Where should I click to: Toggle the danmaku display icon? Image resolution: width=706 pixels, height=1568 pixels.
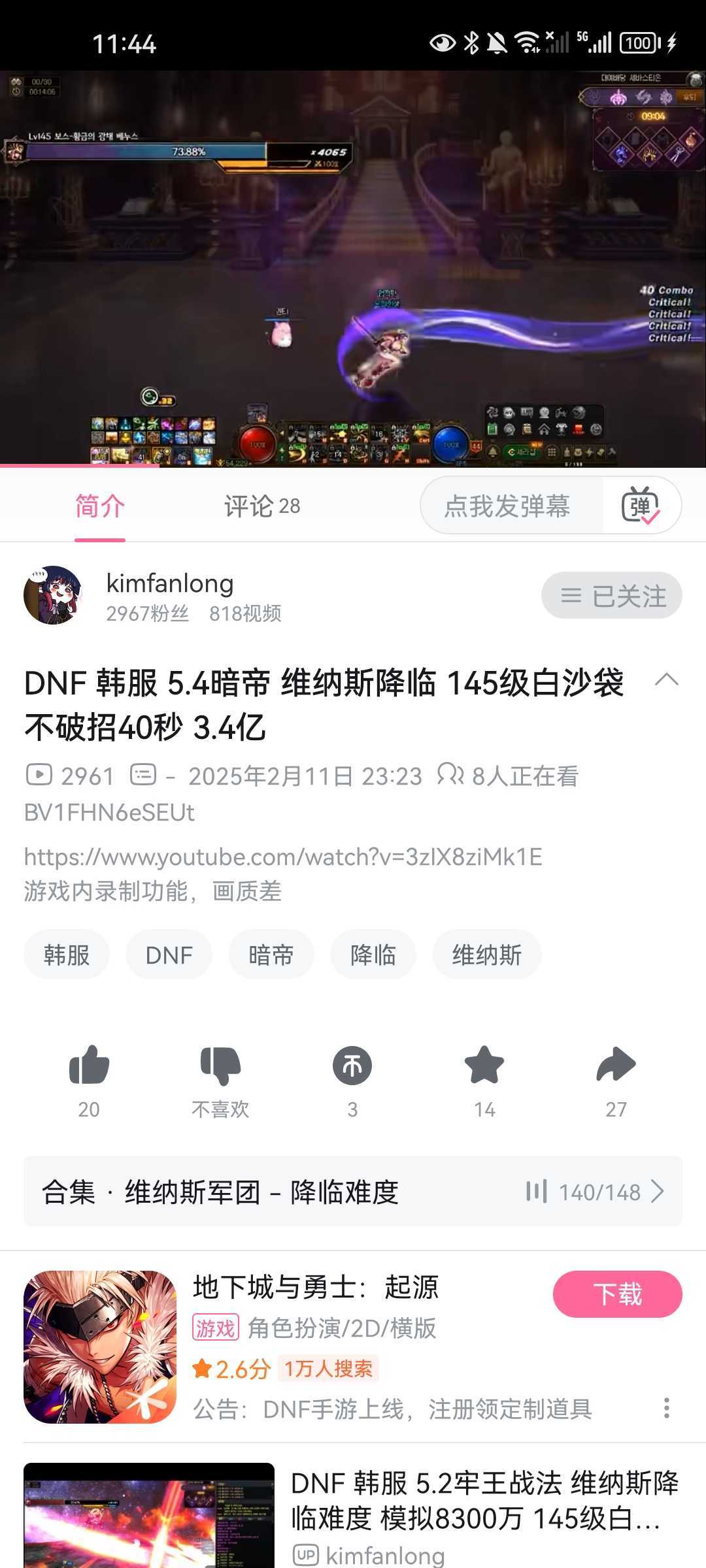tap(641, 506)
